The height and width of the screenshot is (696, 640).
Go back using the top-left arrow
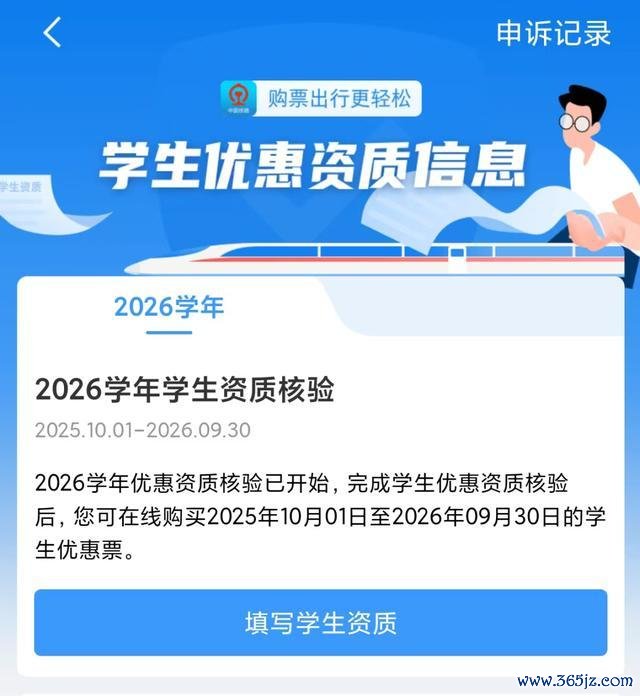[52, 32]
